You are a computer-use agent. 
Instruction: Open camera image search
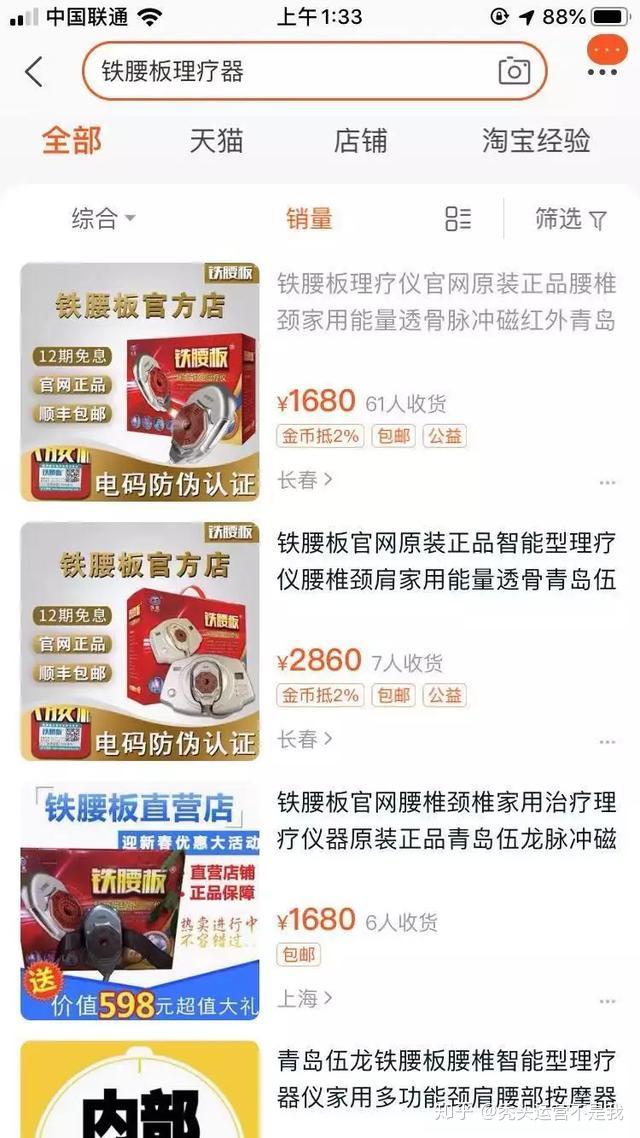click(x=514, y=71)
